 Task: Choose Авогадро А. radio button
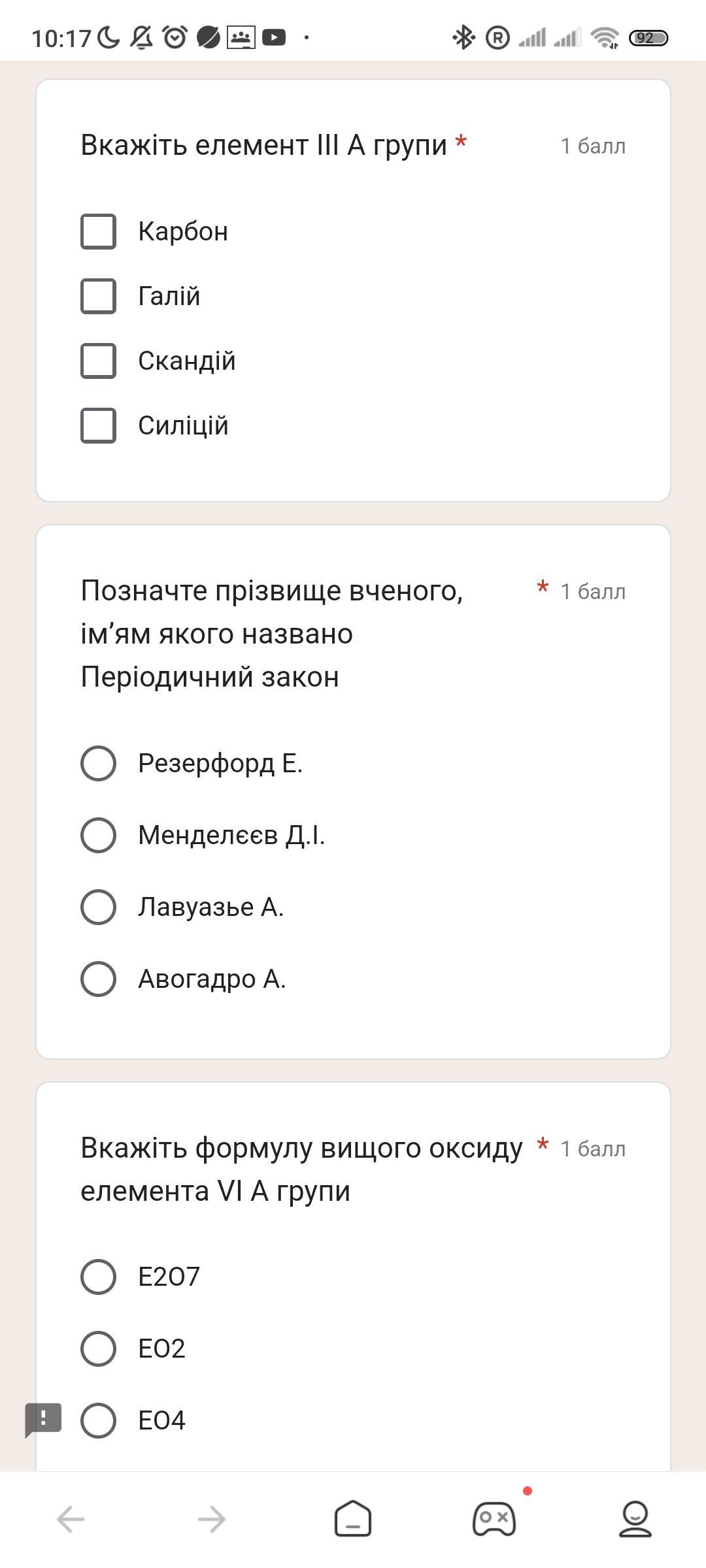[98, 979]
